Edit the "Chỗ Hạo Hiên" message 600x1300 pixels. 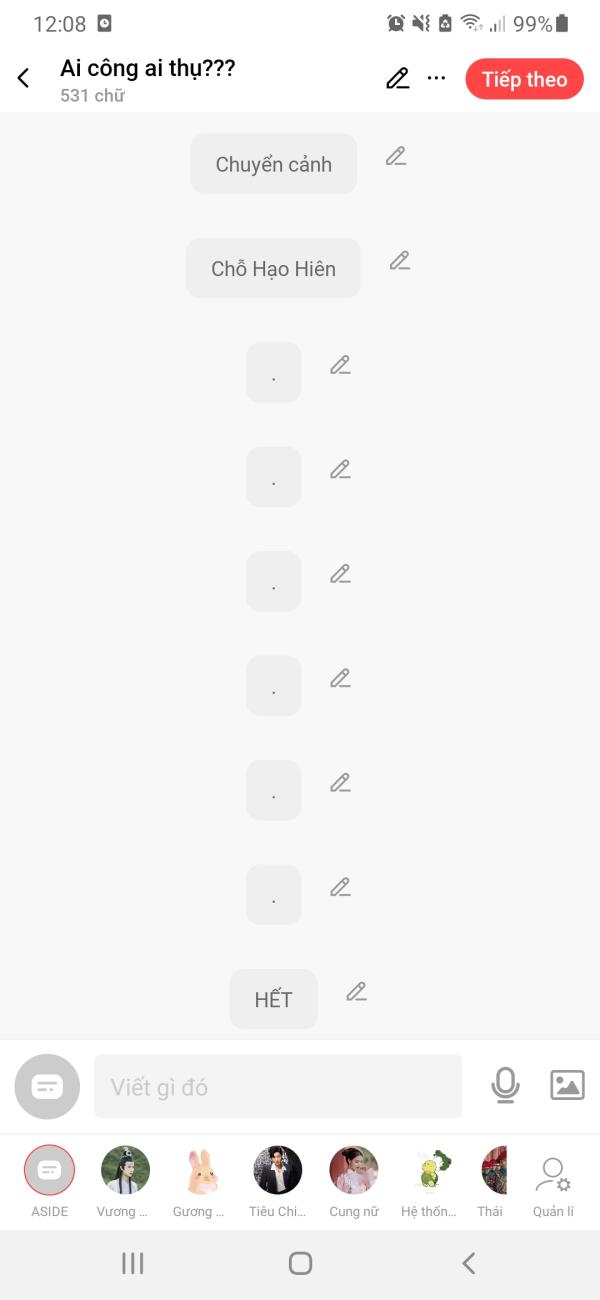[x=400, y=261]
